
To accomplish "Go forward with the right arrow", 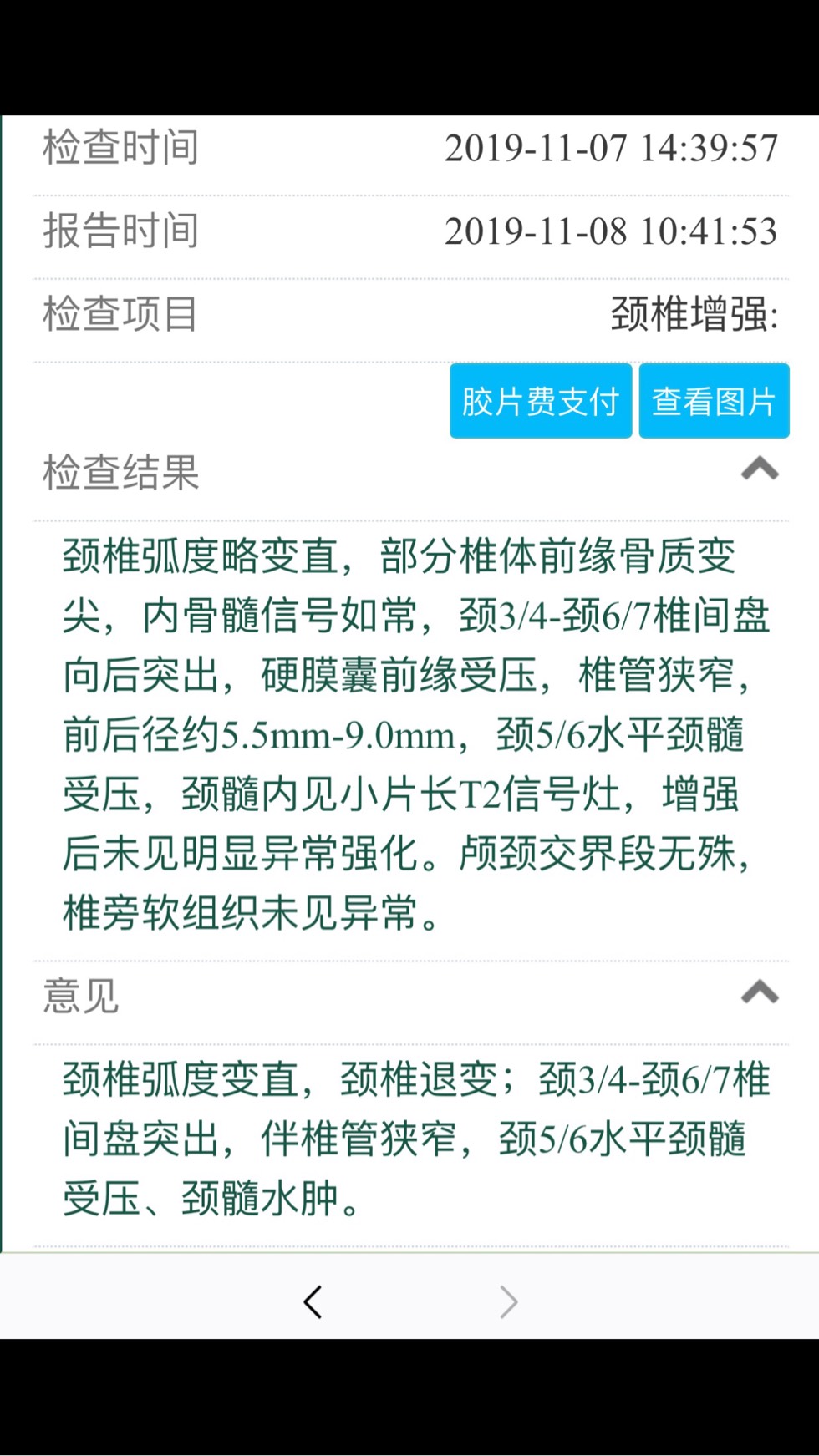I will tap(508, 1301).
